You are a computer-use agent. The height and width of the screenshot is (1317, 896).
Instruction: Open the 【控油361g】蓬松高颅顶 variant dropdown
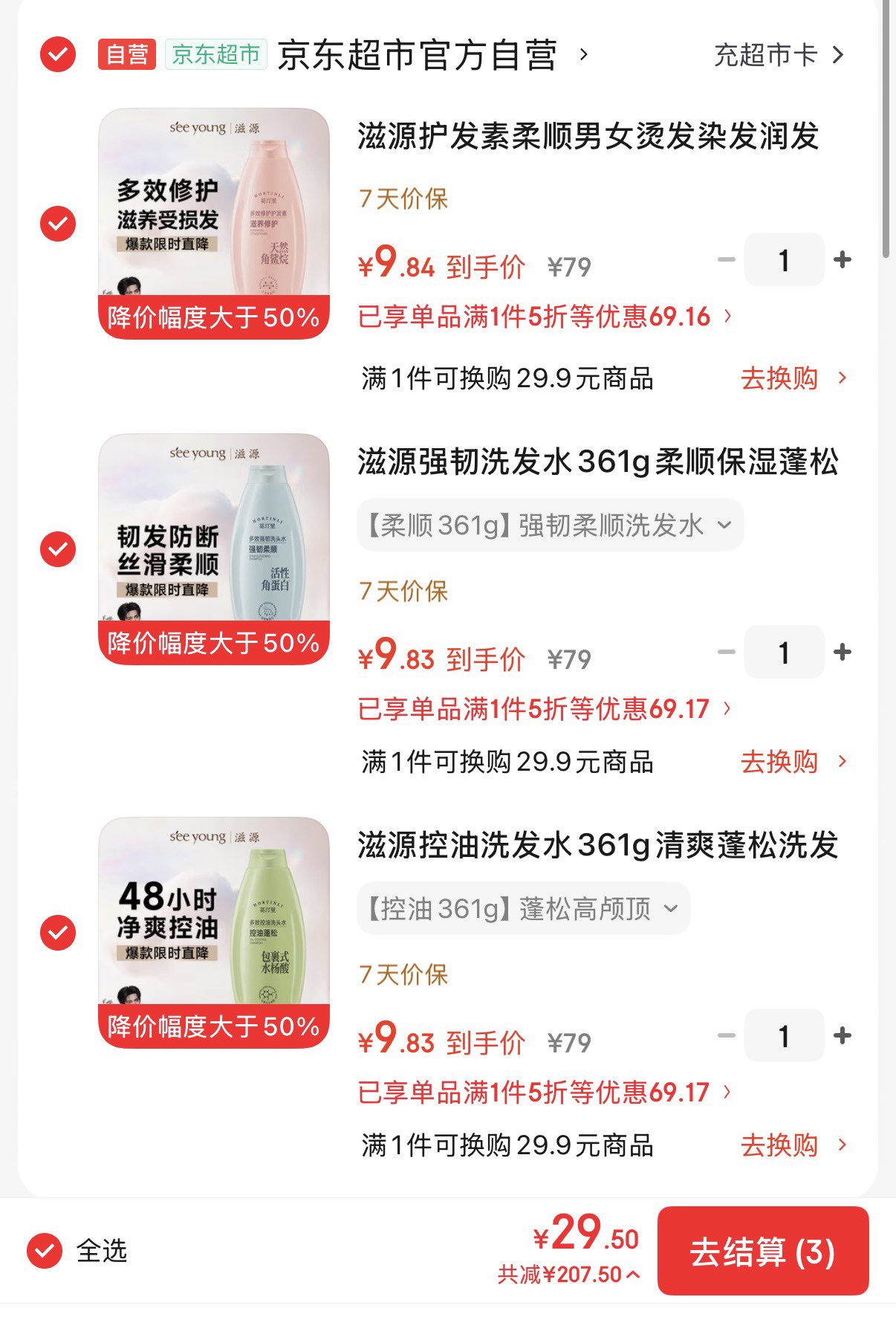[x=523, y=909]
